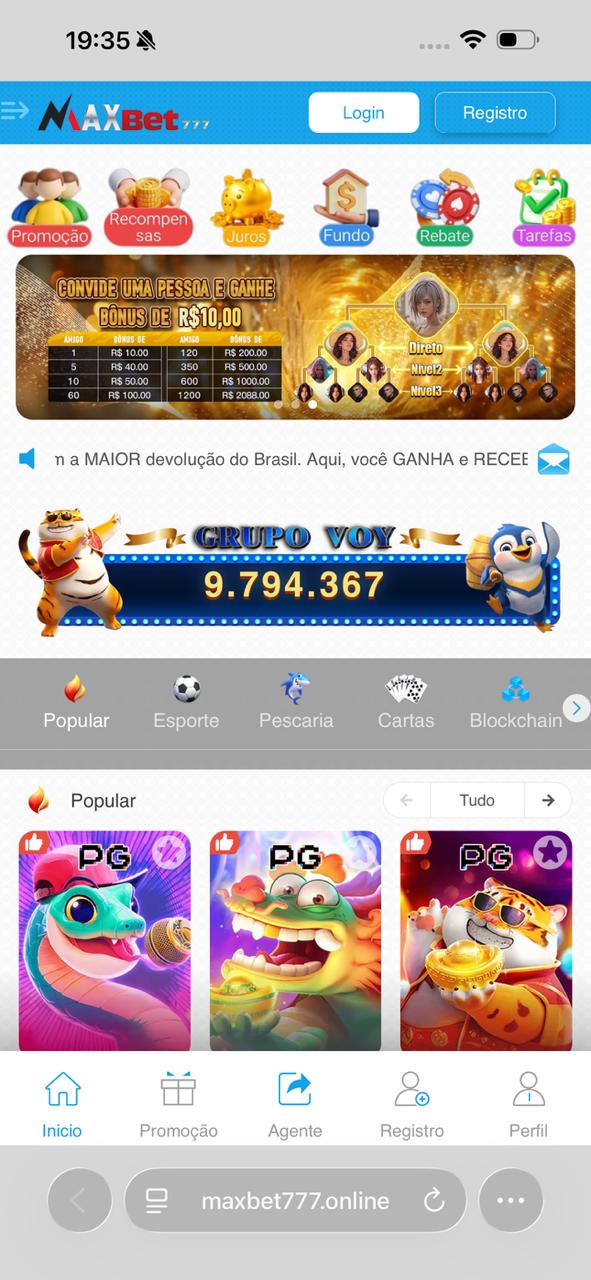The image size is (591, 1280).
Task: Open the Juros piggy bank shortcut
Action: [x=246, y=207]
